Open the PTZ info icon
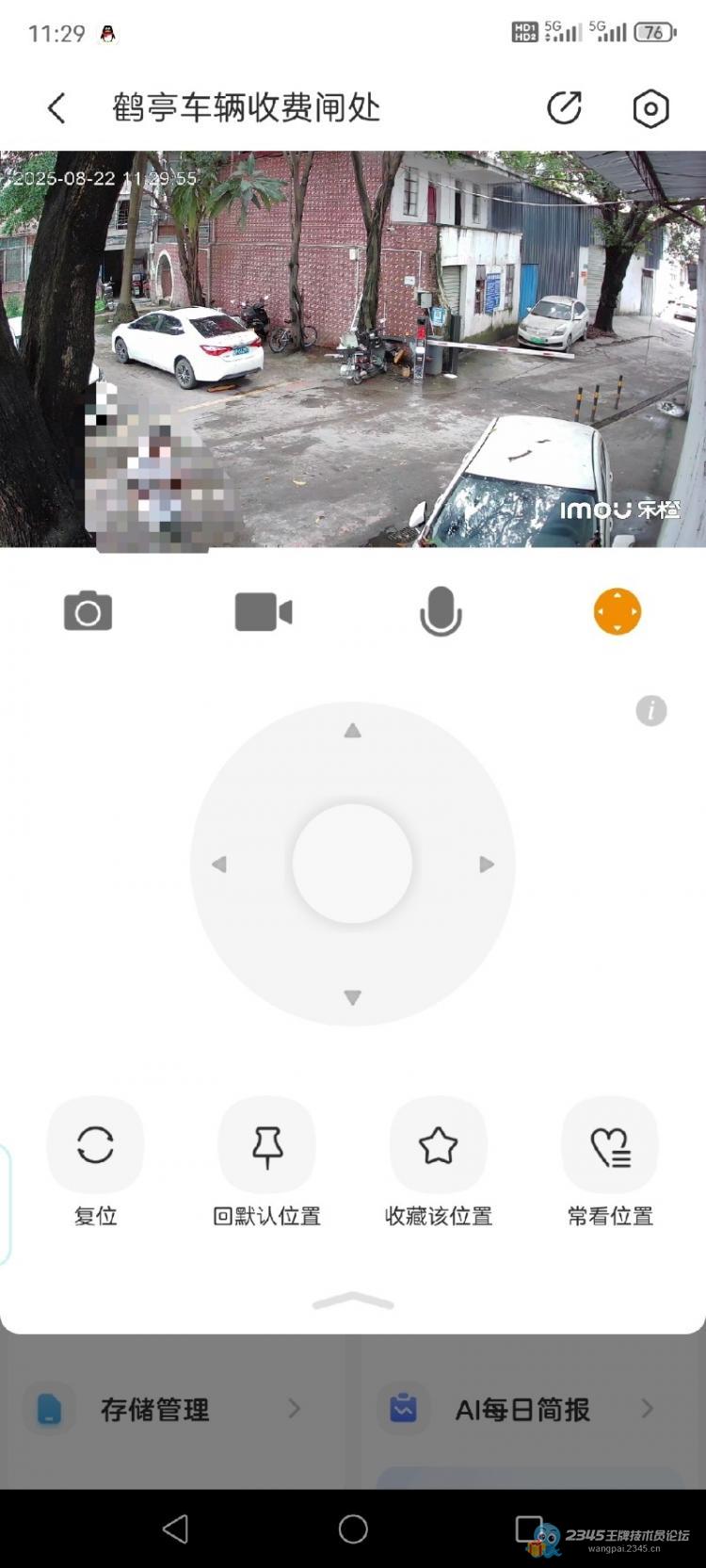This screenshot has height=1568, width=706. 650,710
